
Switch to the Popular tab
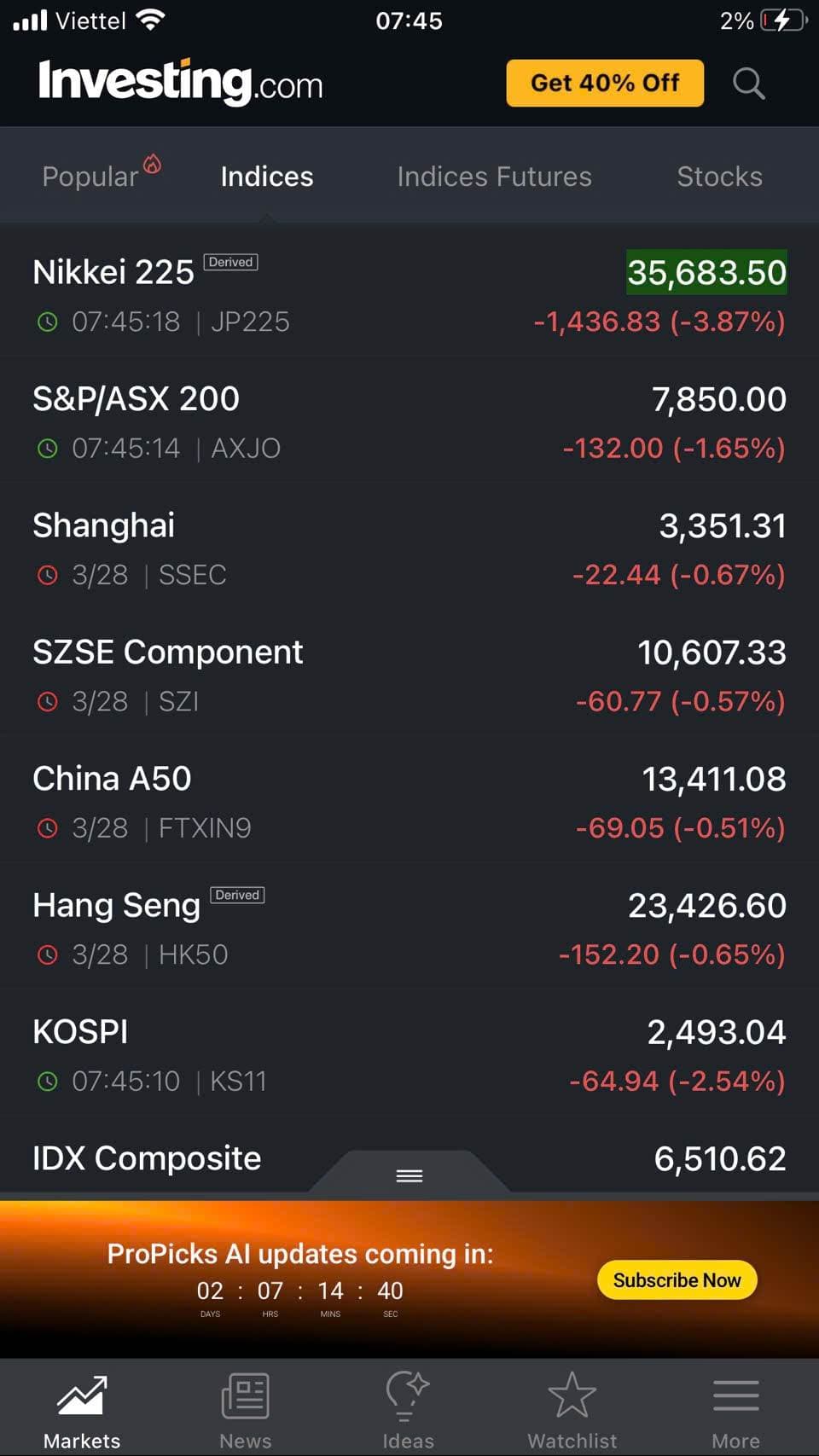(90, 177)
